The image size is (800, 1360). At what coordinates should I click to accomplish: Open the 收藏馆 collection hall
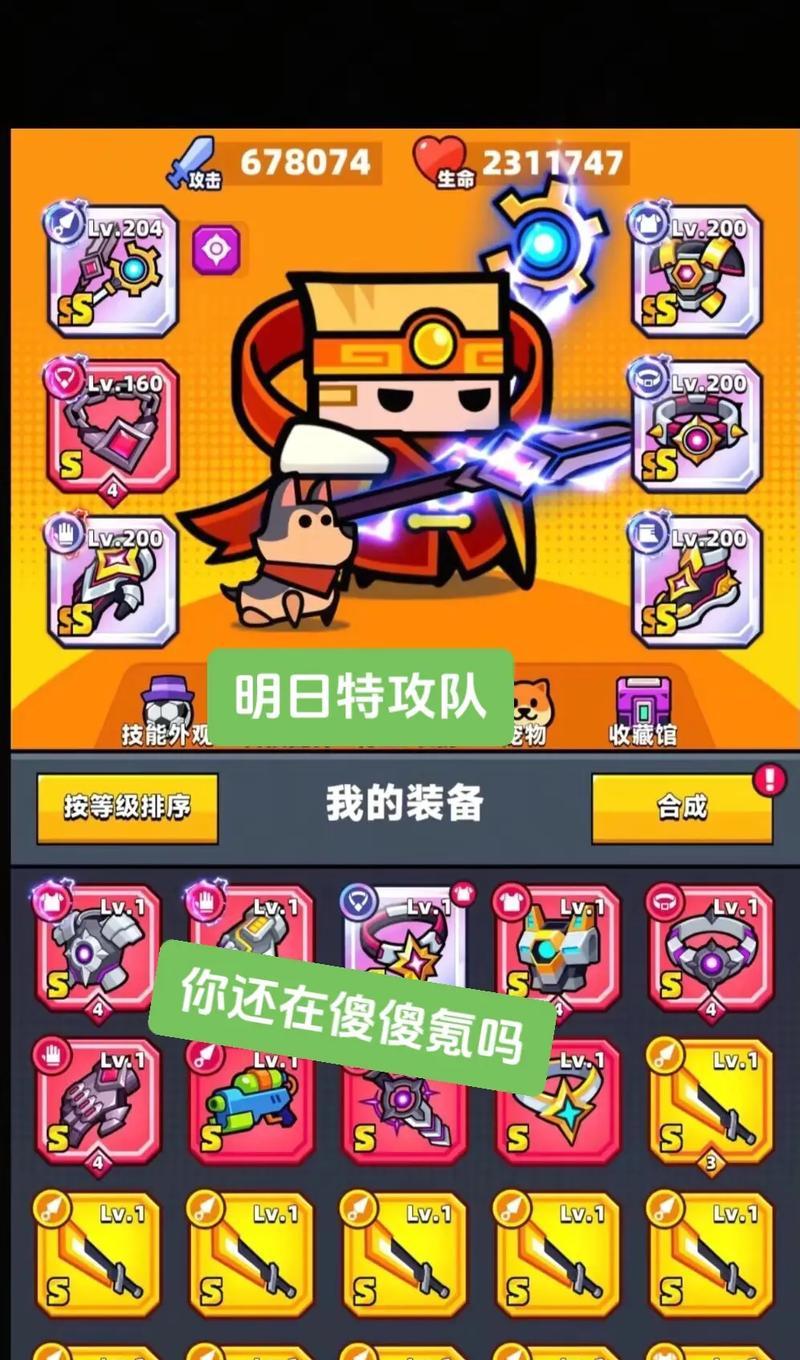pos(643,712)
